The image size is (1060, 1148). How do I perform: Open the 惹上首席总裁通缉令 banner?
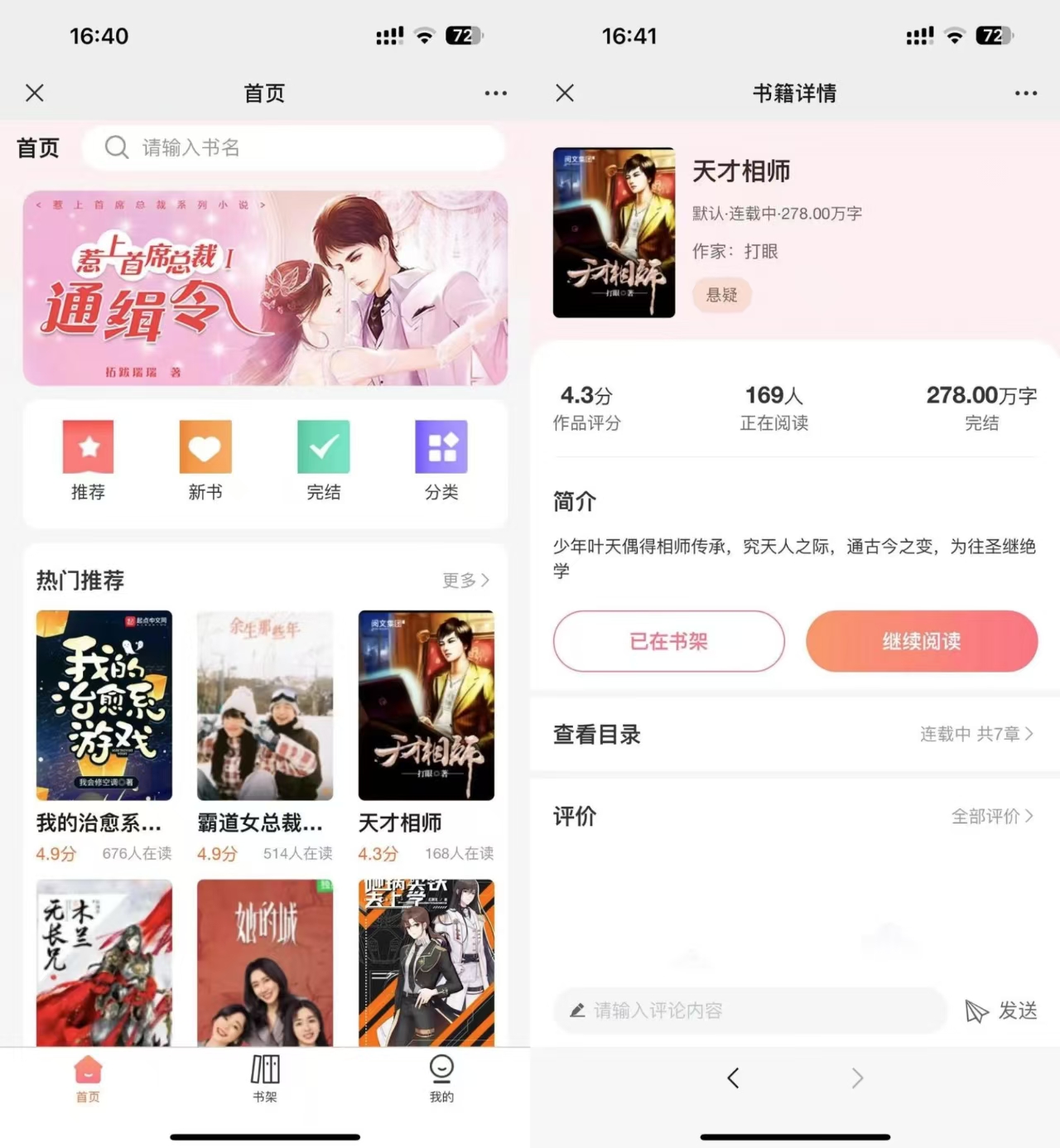click(265, 288)
